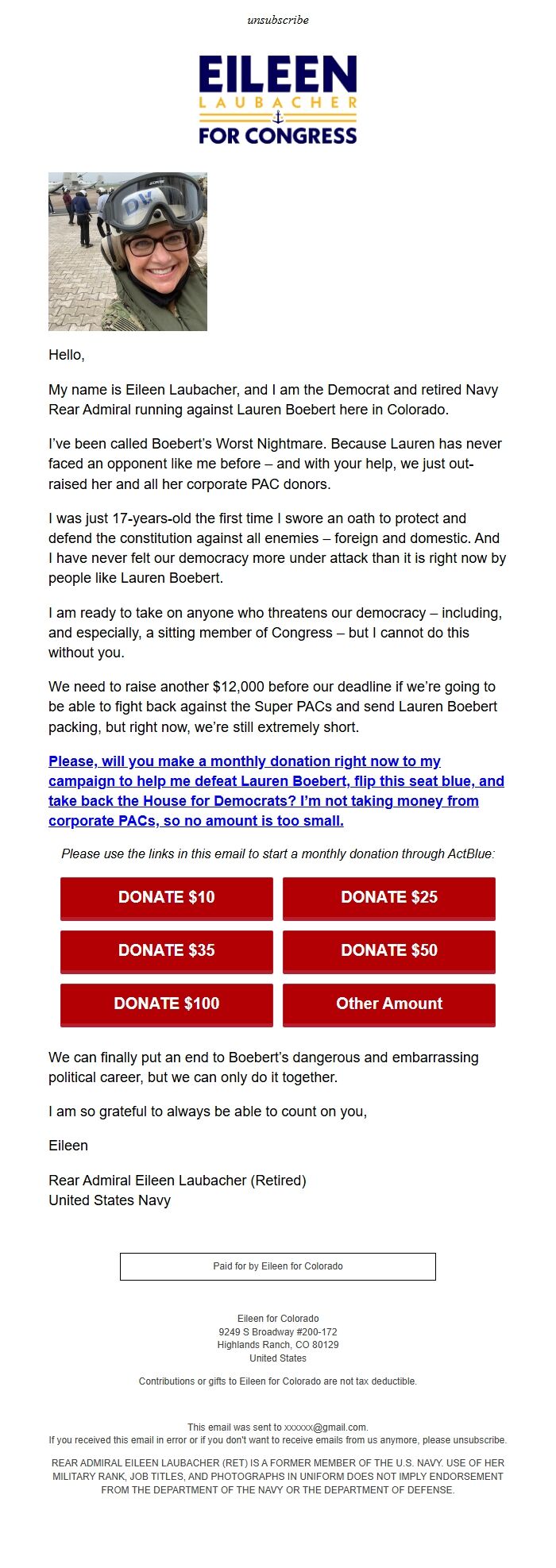Open the underlined monthly donation request link
Screen dimensions: 556x1568
(276, 791)
